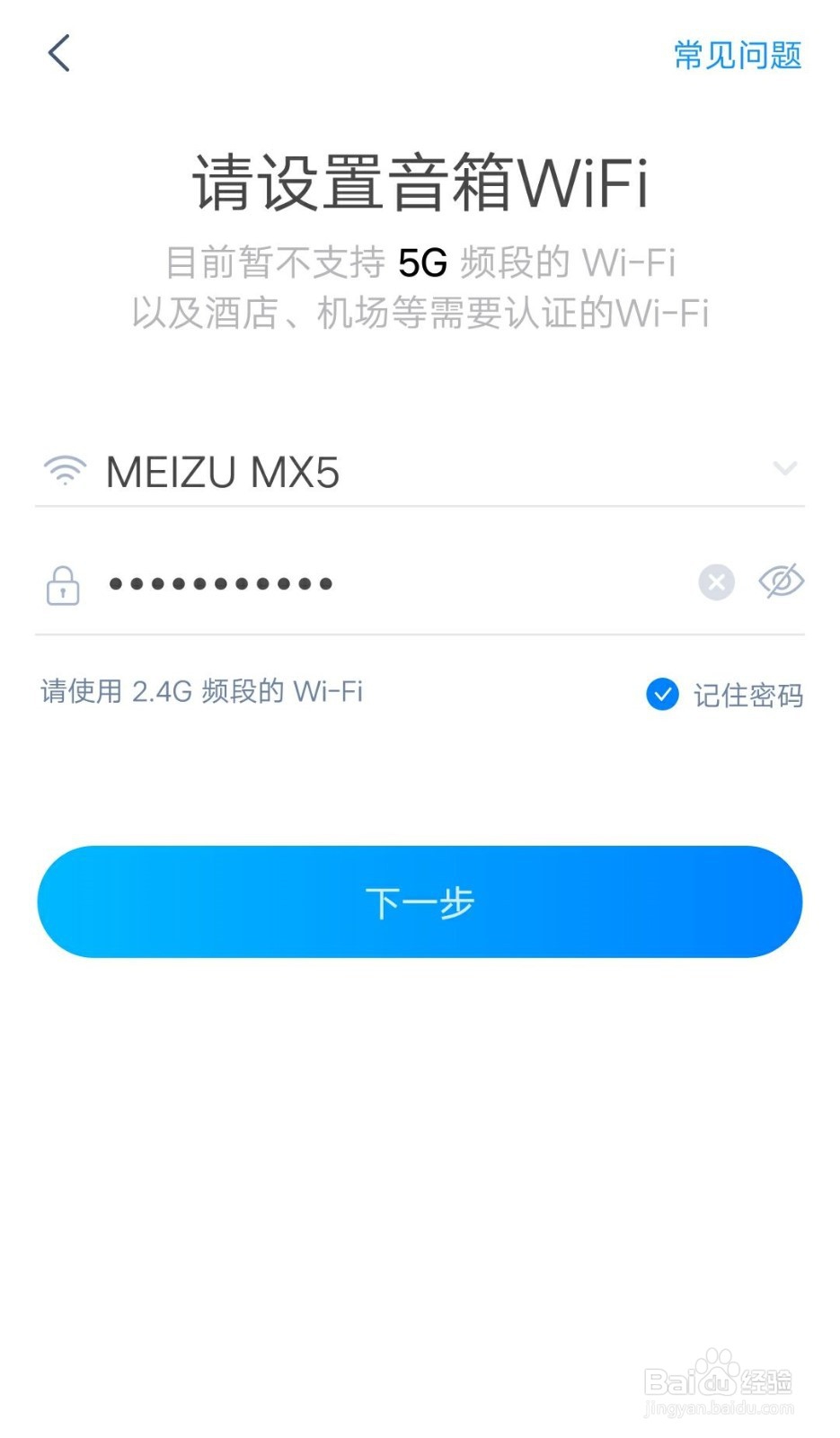Uncheck the 记住密码 remember password checkbox
840x1438 pixels.
tap(662, 694)
